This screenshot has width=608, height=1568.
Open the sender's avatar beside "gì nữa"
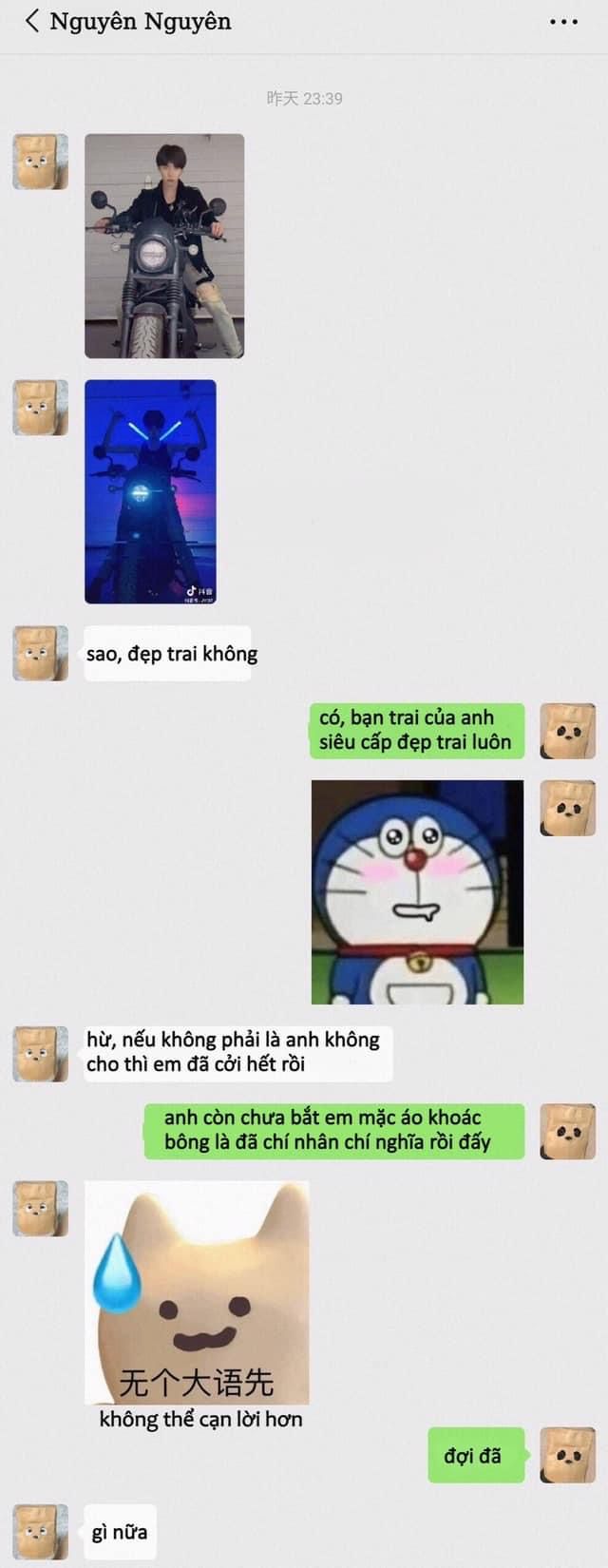(x=40, y=1531)
